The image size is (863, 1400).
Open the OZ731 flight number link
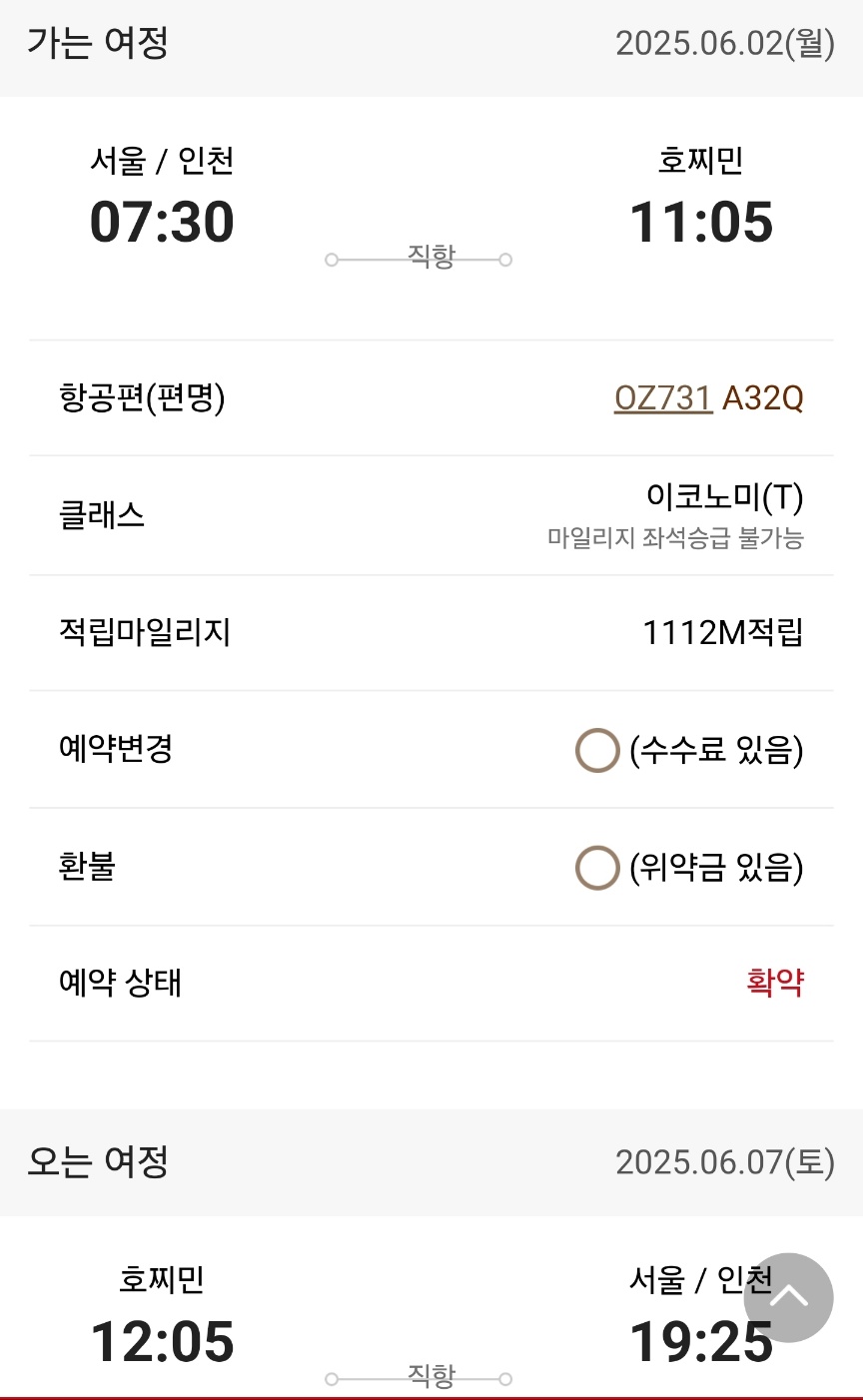click(663, 398)
